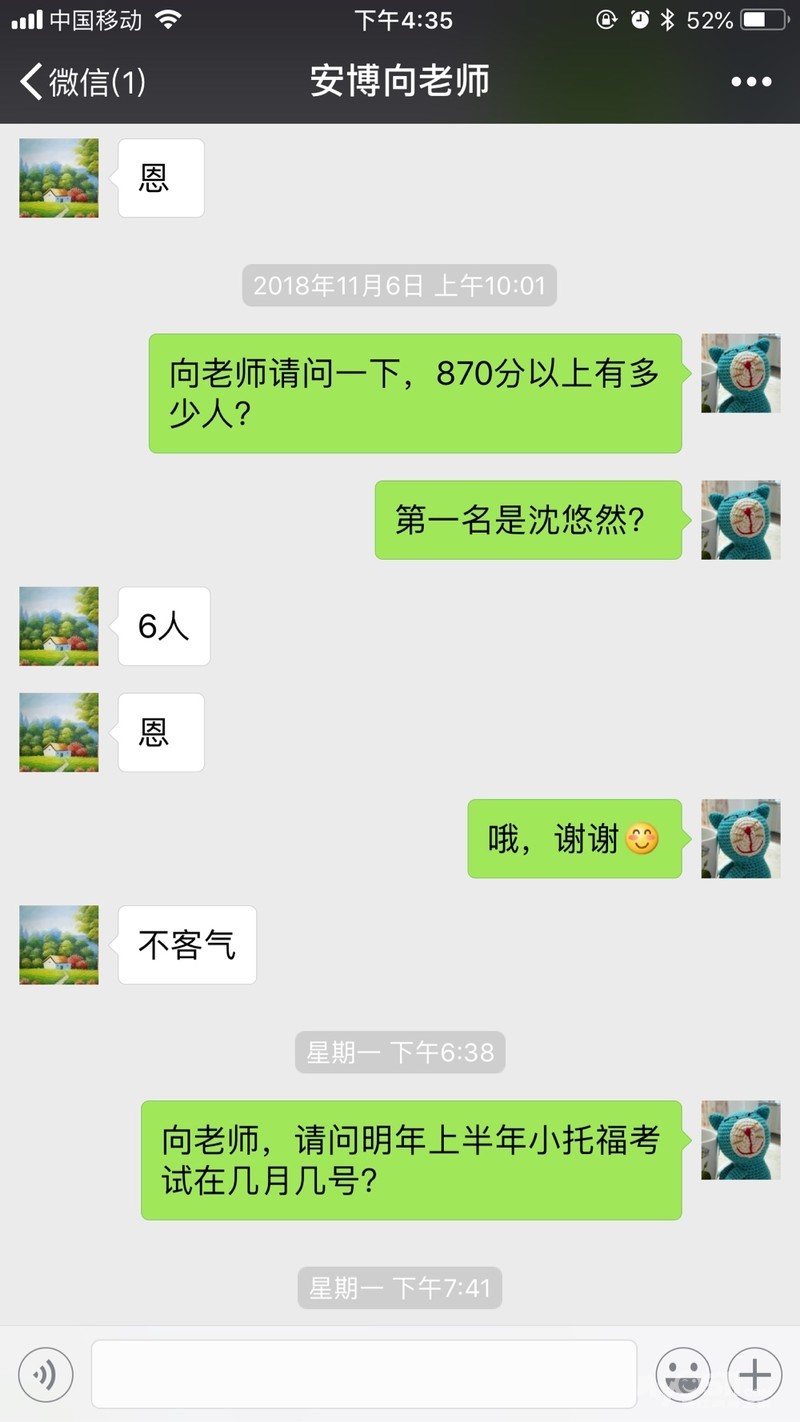Open the three-dot chat details menu
Screen dimensions: 800x1422
tap(751, 82)
